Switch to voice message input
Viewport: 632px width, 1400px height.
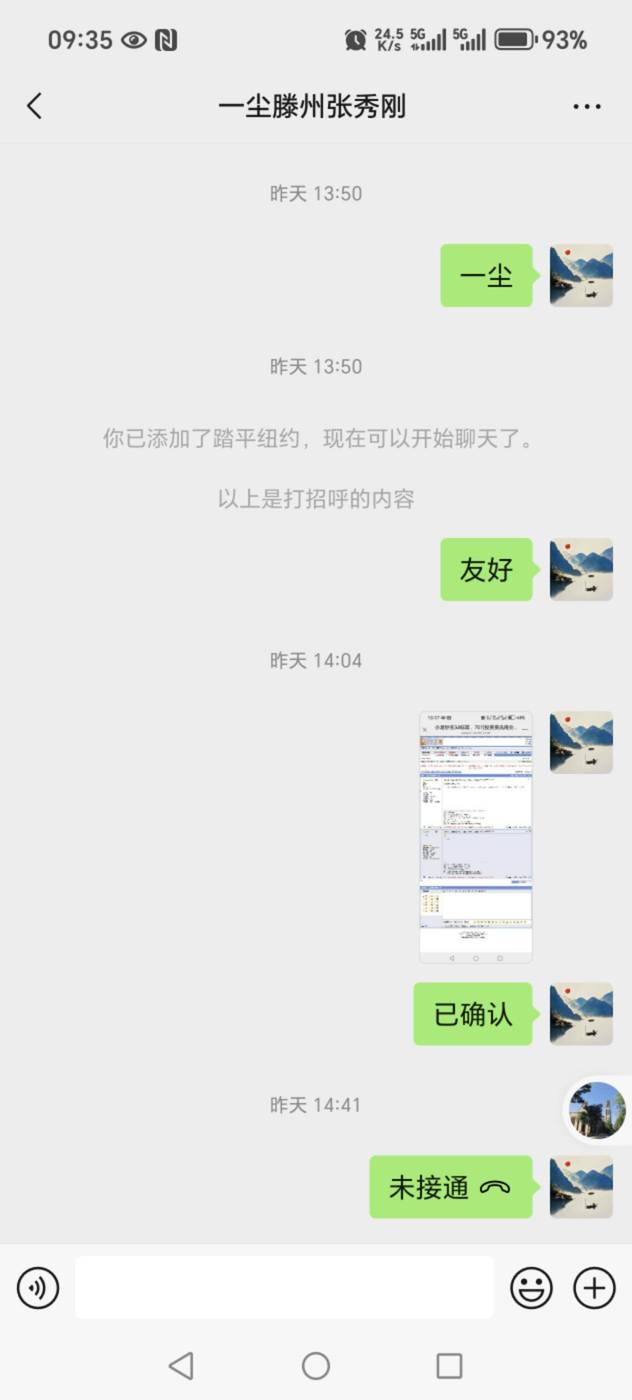click(38, 1288)
